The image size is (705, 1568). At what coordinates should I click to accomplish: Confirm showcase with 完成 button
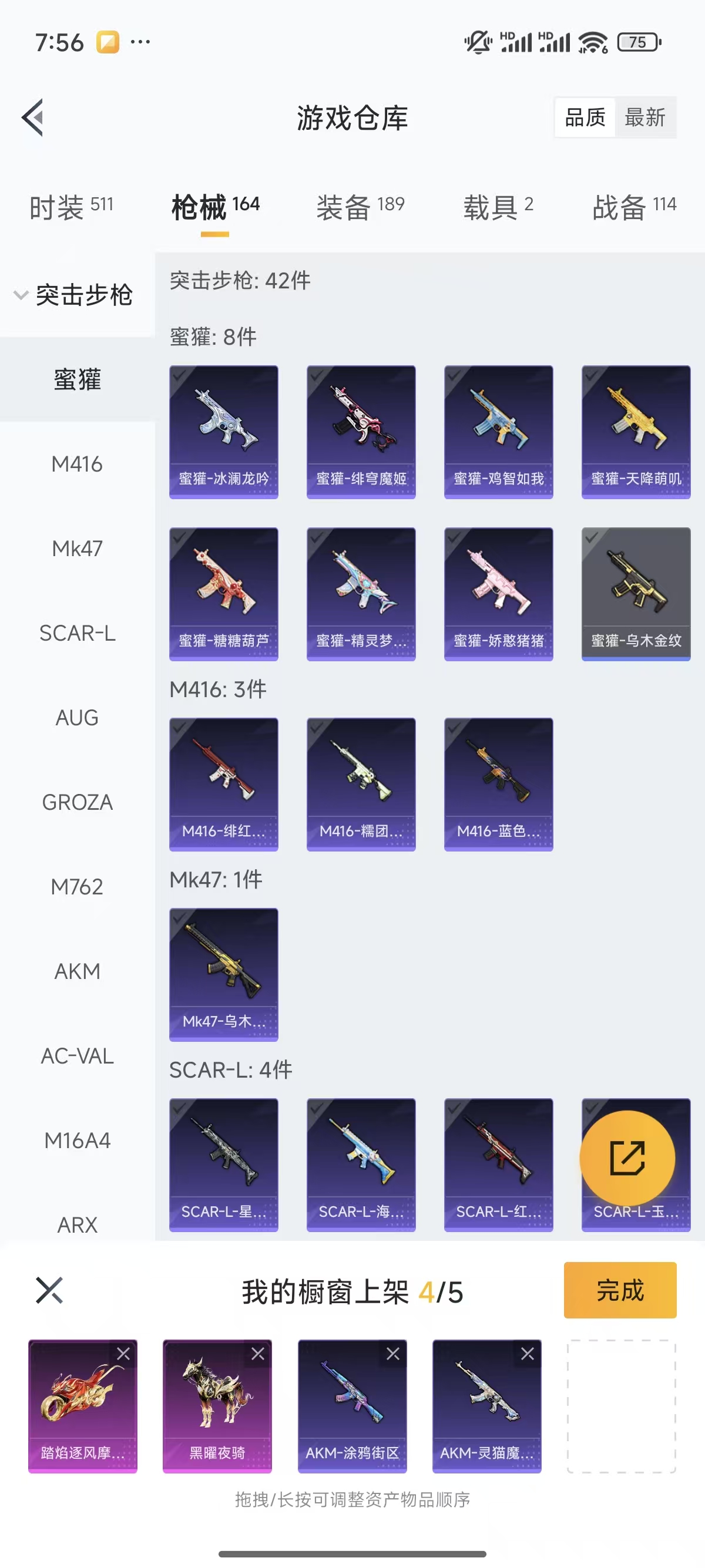(620, 1290)
